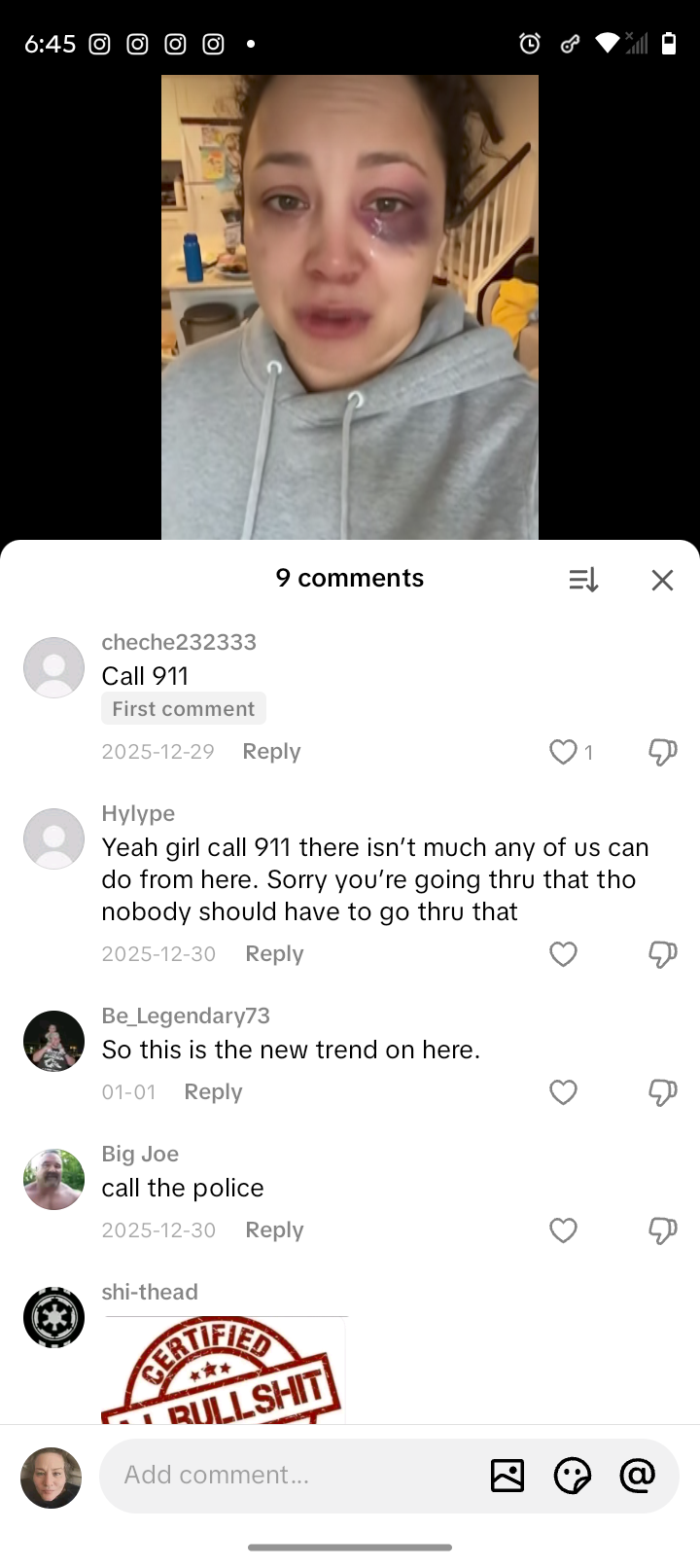
Task: Like Be_Legendary73's comment
Action: pyautogui.click(x=564, y=1092)
